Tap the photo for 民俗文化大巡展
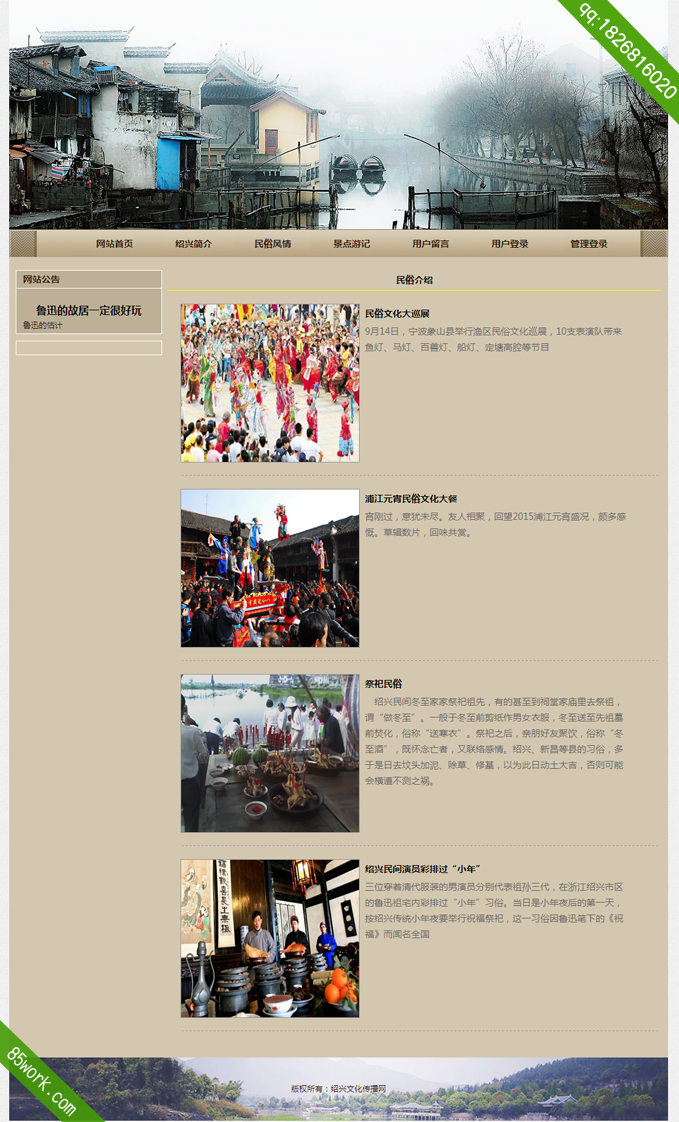679x1122 pixels. tap(270, 383)
